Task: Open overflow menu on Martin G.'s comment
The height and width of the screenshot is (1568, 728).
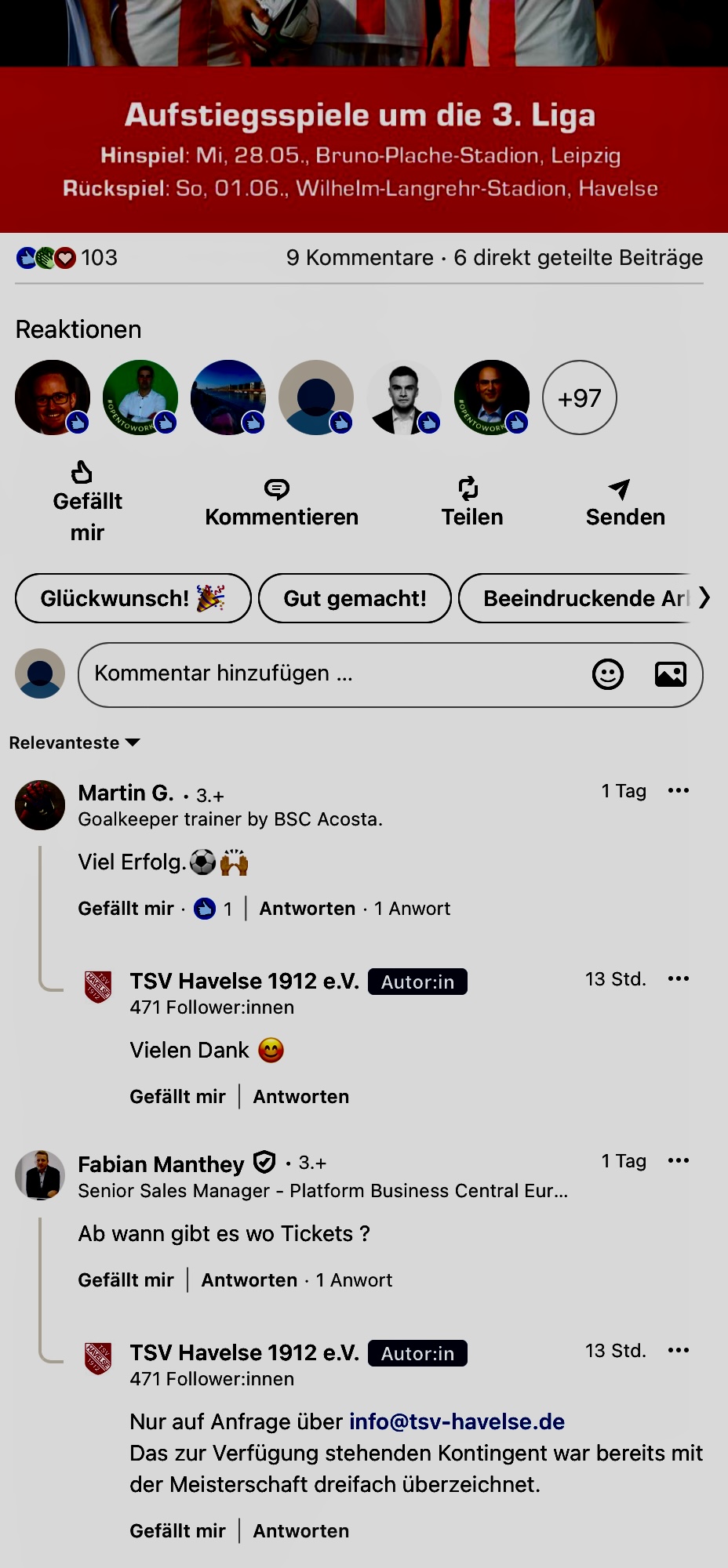Action: 678,791
